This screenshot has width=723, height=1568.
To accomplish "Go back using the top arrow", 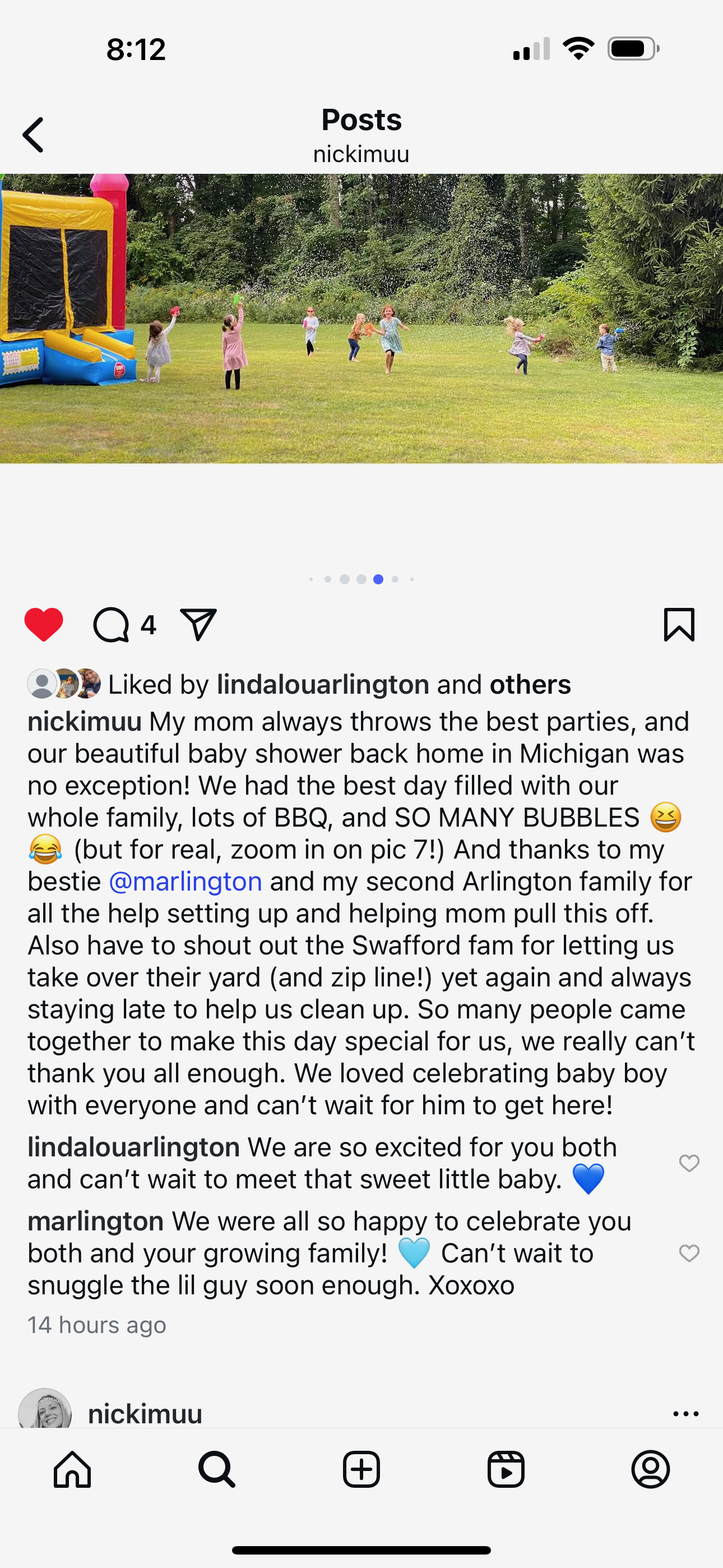I will coord(34,135).
